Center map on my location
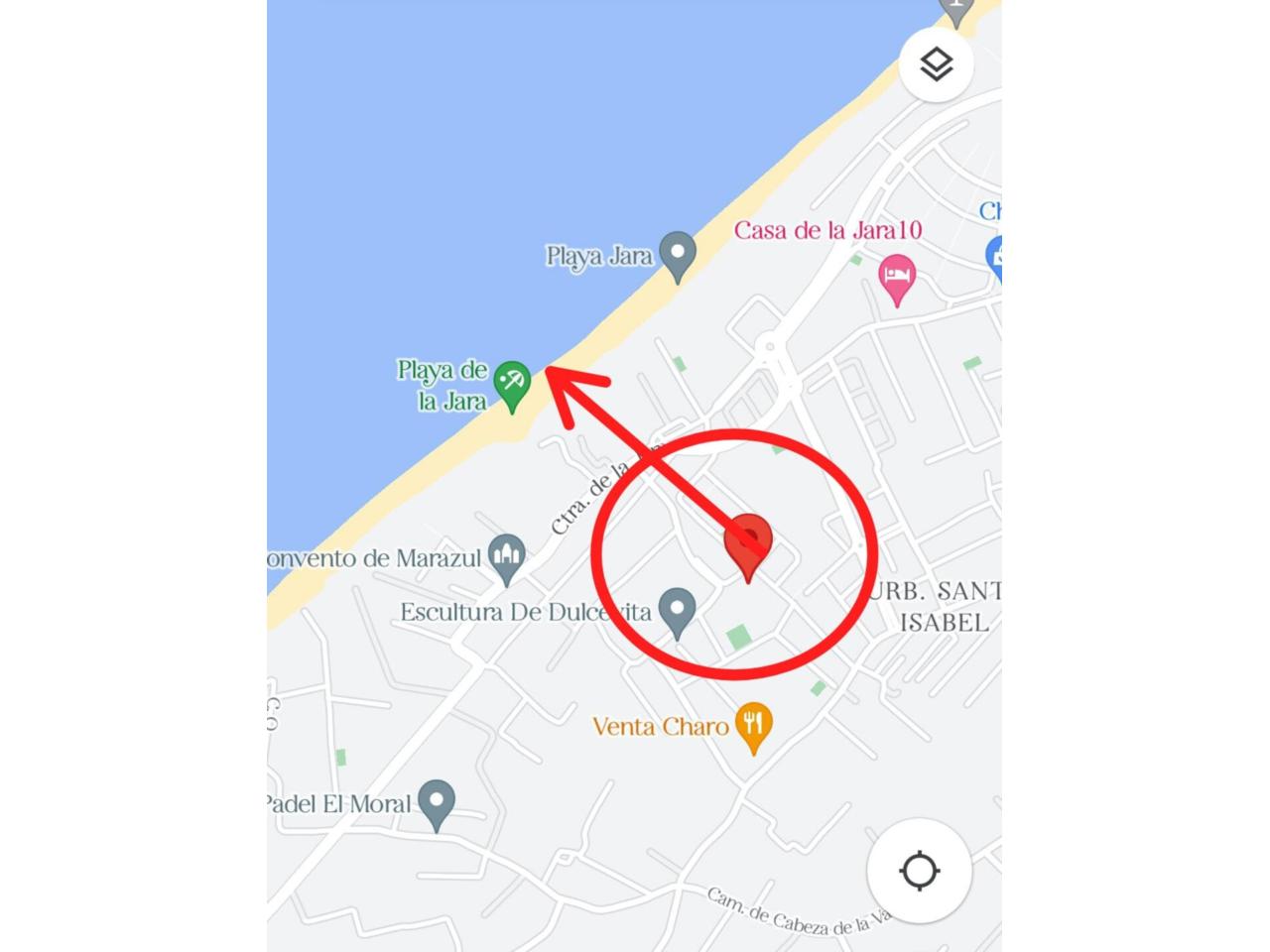Image resolution: width=1270 pixels, height=952 pixels. pyautogui.click(x=919, y=872)
